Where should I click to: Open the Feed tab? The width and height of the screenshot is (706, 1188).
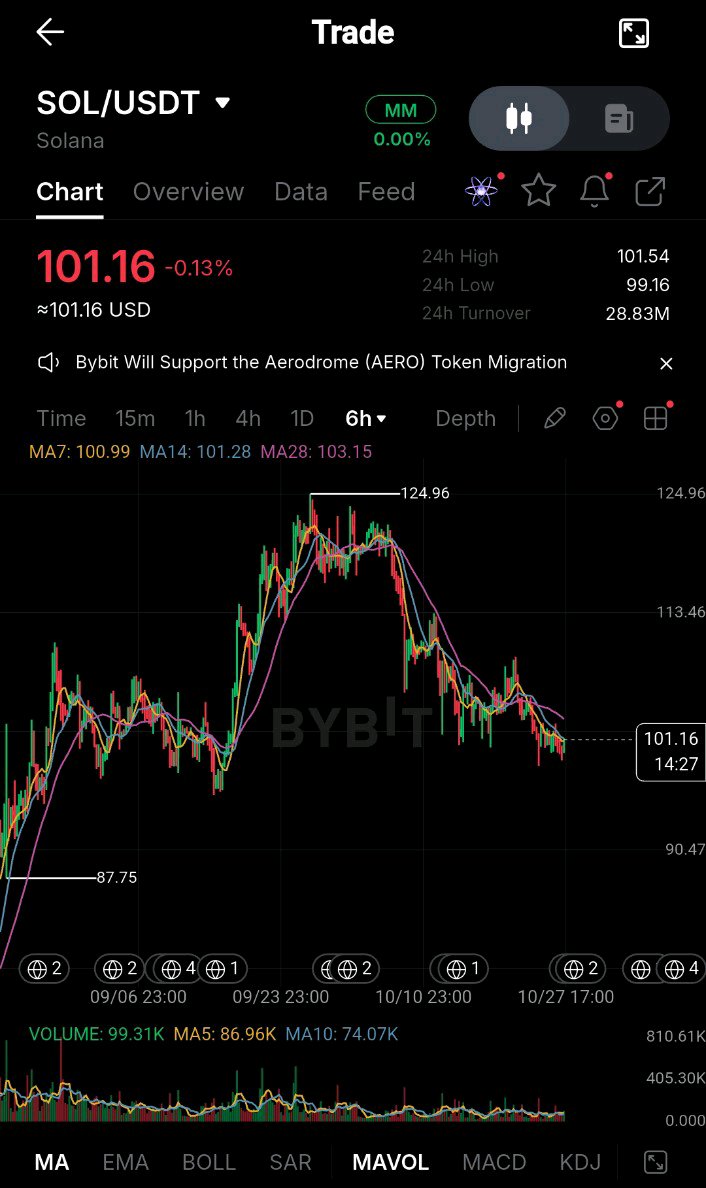[386, 192]
